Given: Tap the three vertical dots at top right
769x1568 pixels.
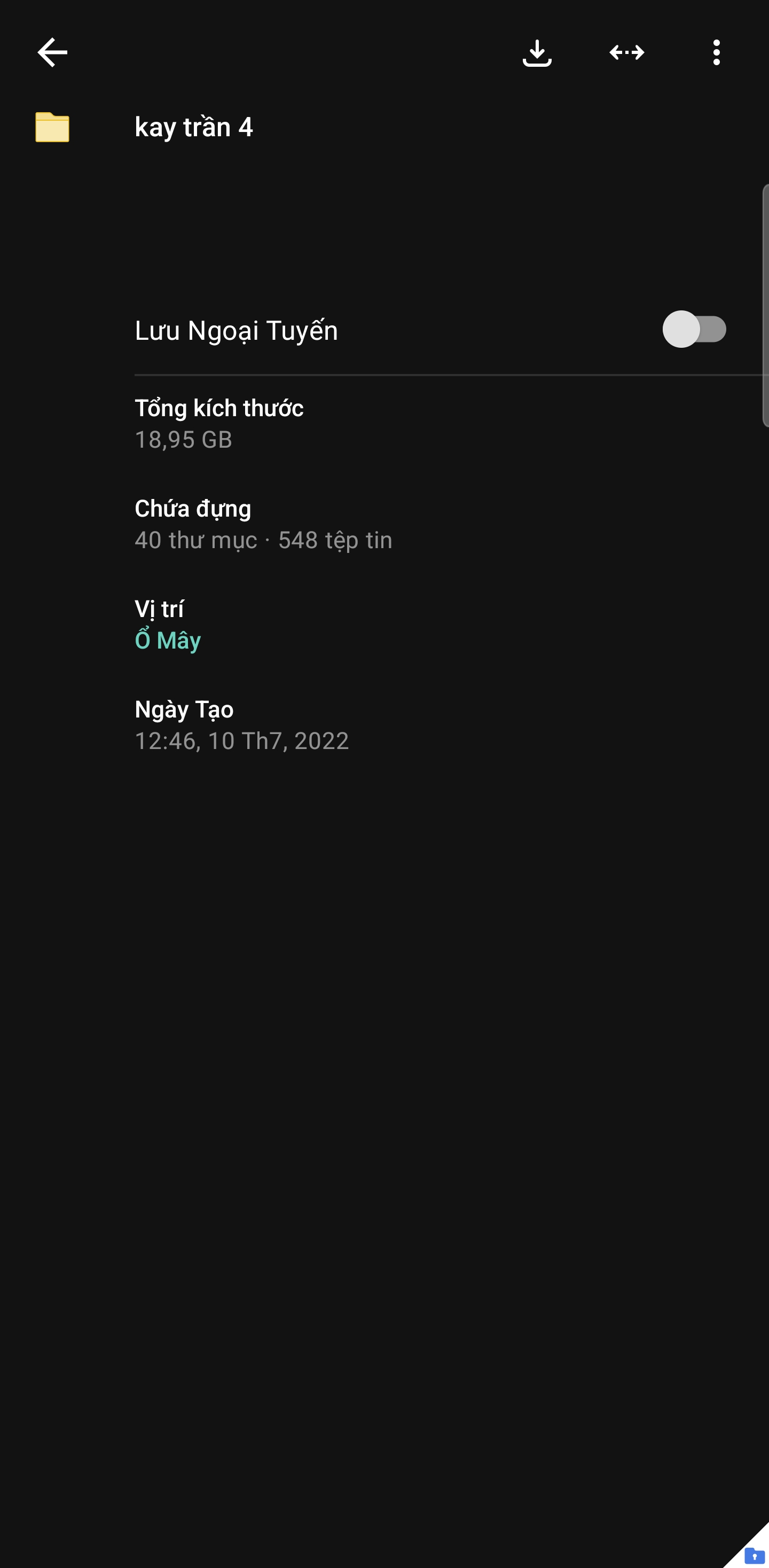Looking at the screenshot, I should pyautogui.click(x=717, y=52).
